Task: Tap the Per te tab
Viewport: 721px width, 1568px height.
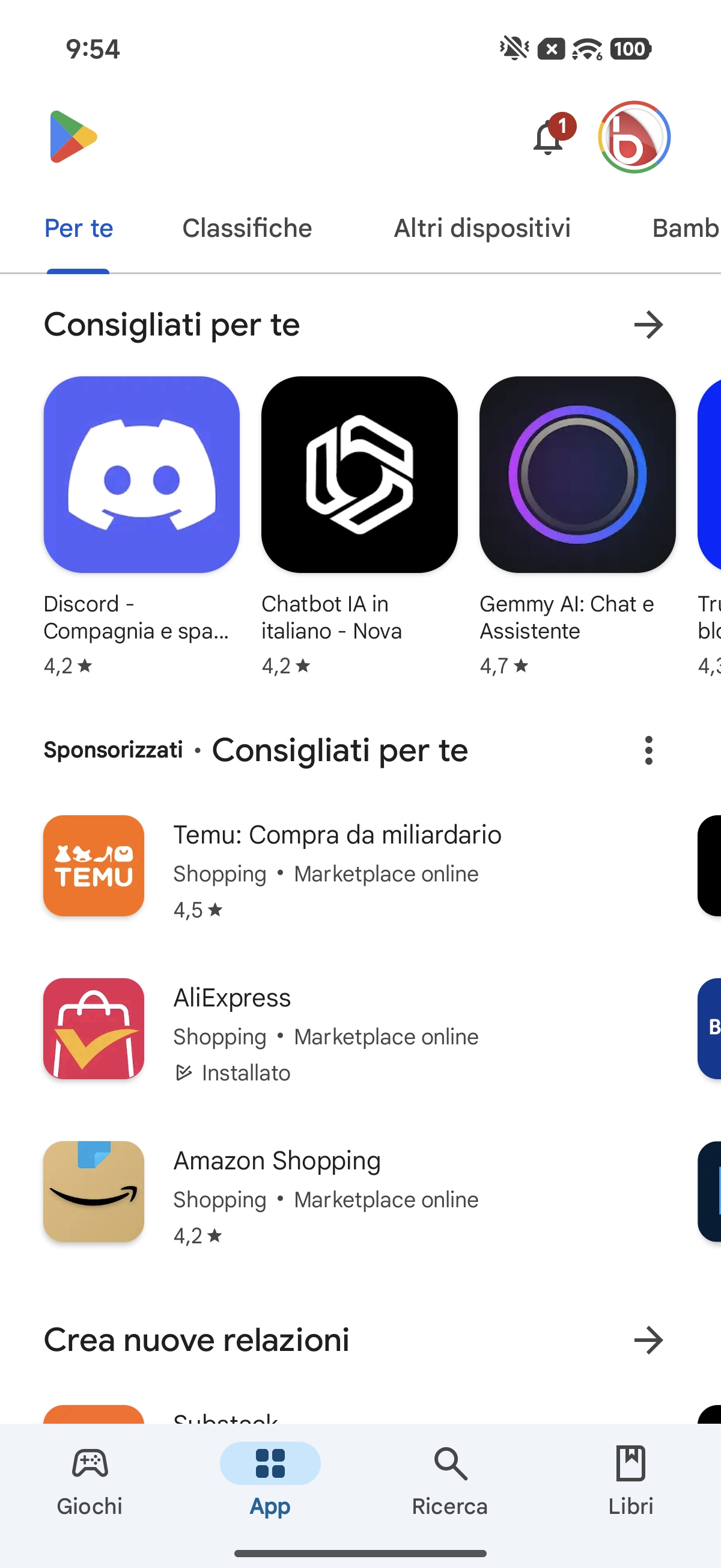Action: click(79, 228)
